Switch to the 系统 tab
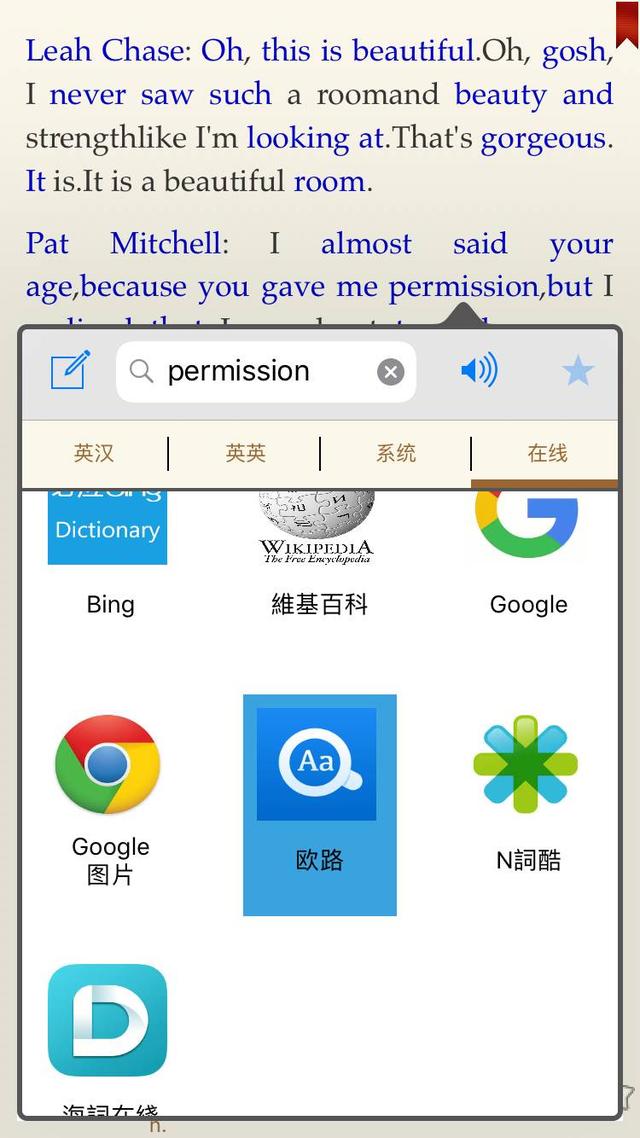 pyautogui.click(x=395, y=454)
